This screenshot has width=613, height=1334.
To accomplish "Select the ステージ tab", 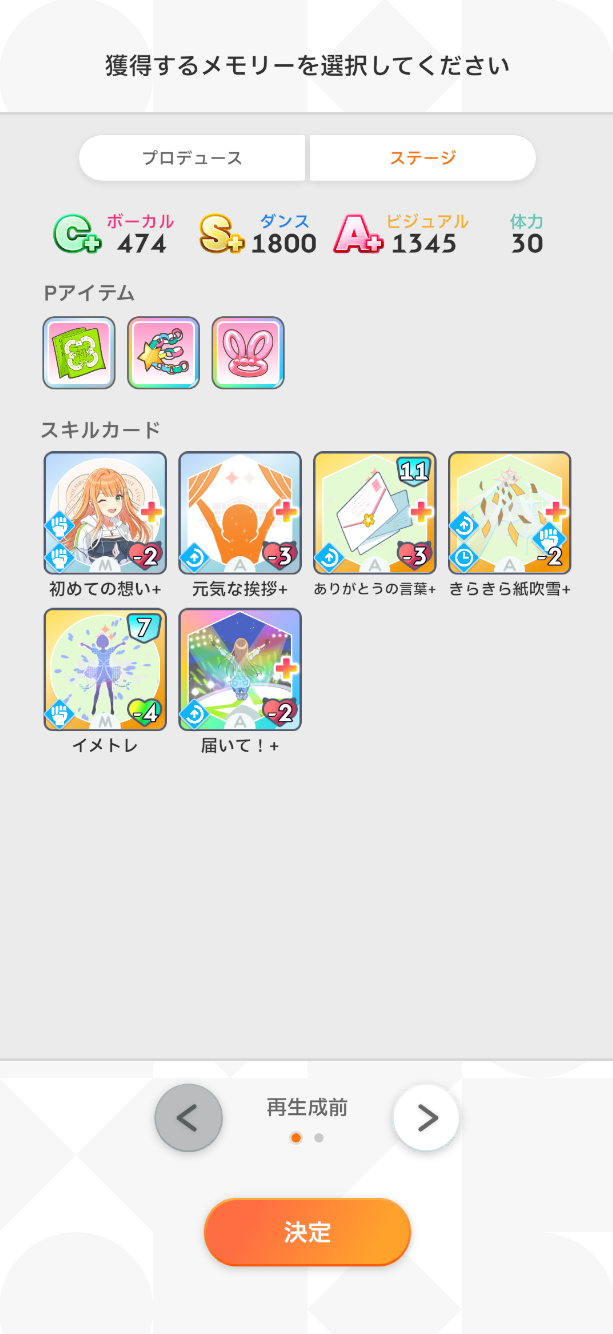I will coord(422,158).
